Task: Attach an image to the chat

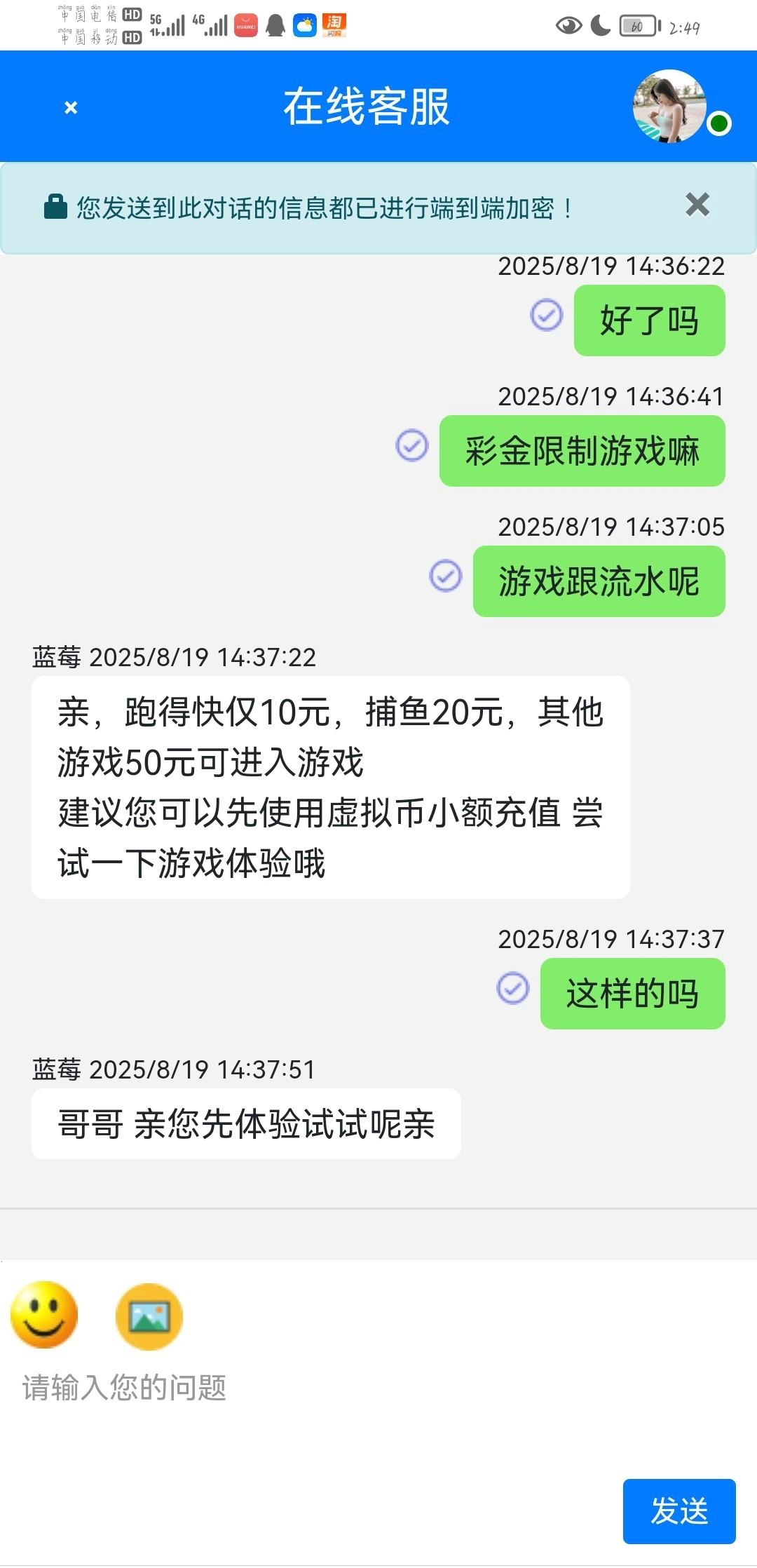Action: pyautogui.click(x=149, y=1316)
